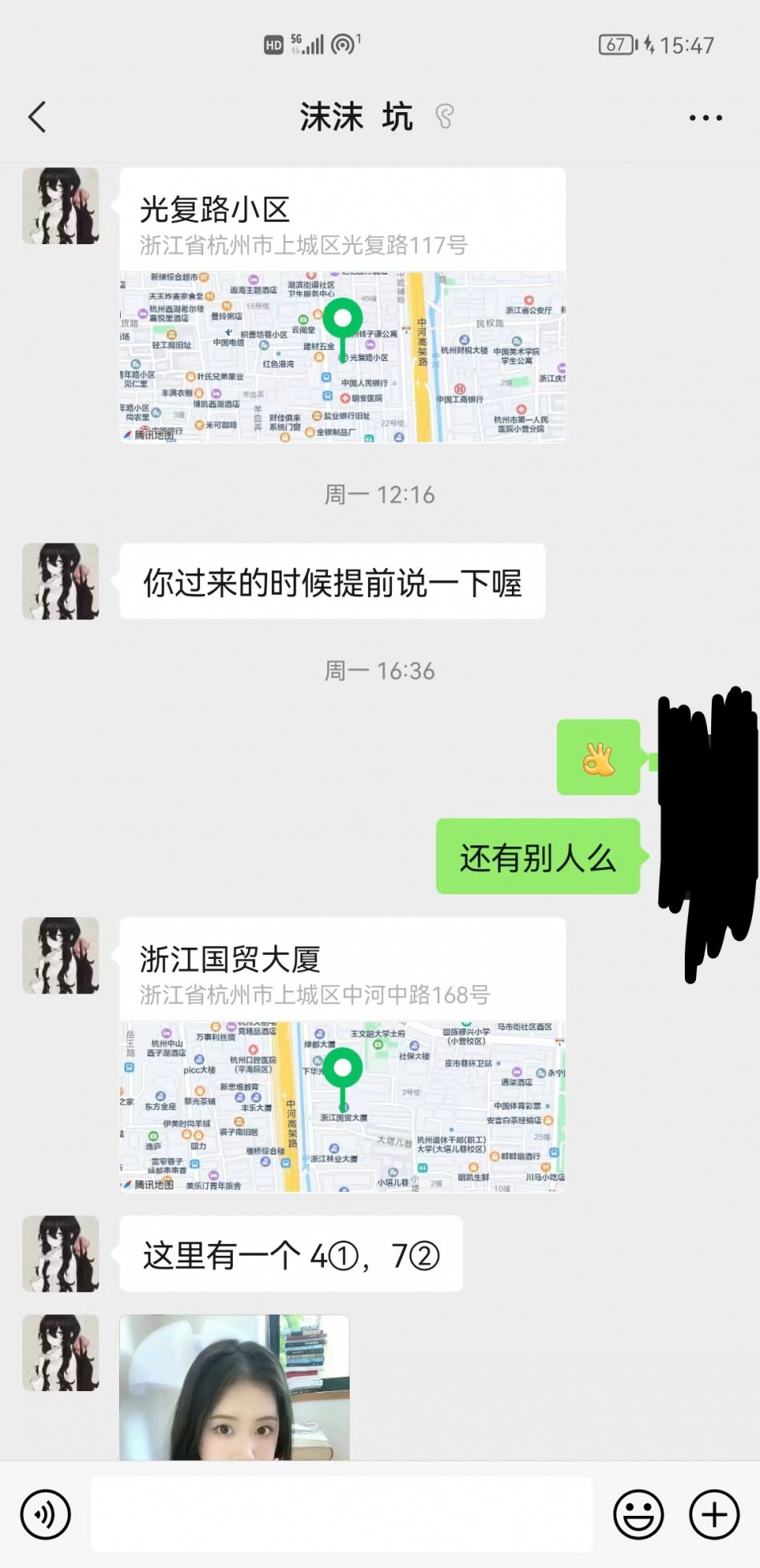View the photo message of the woman
760x1568 pixels.
234,1387
